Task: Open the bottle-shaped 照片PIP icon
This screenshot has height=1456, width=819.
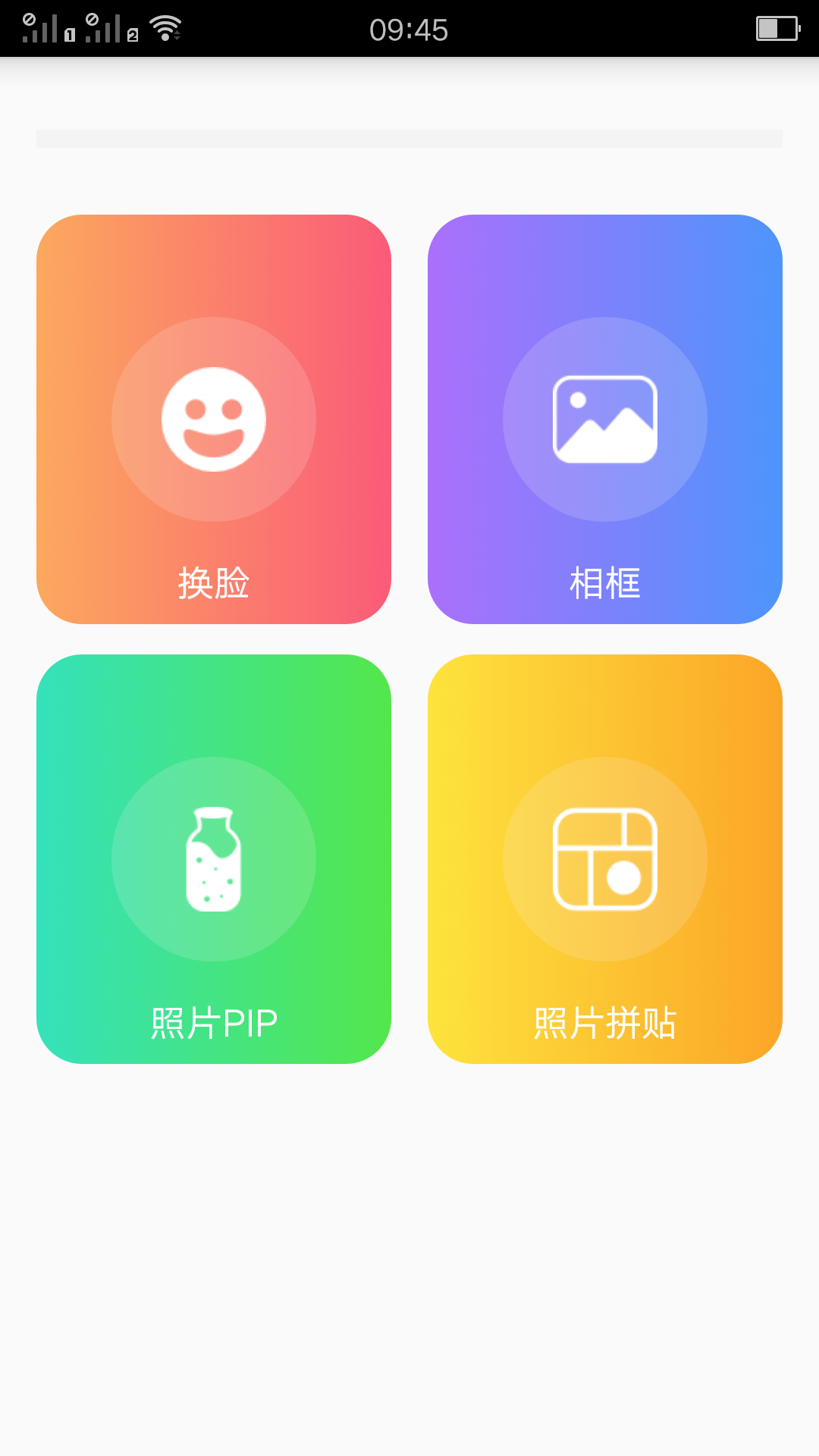Action: pyautogui.click(x=213, y=859)
